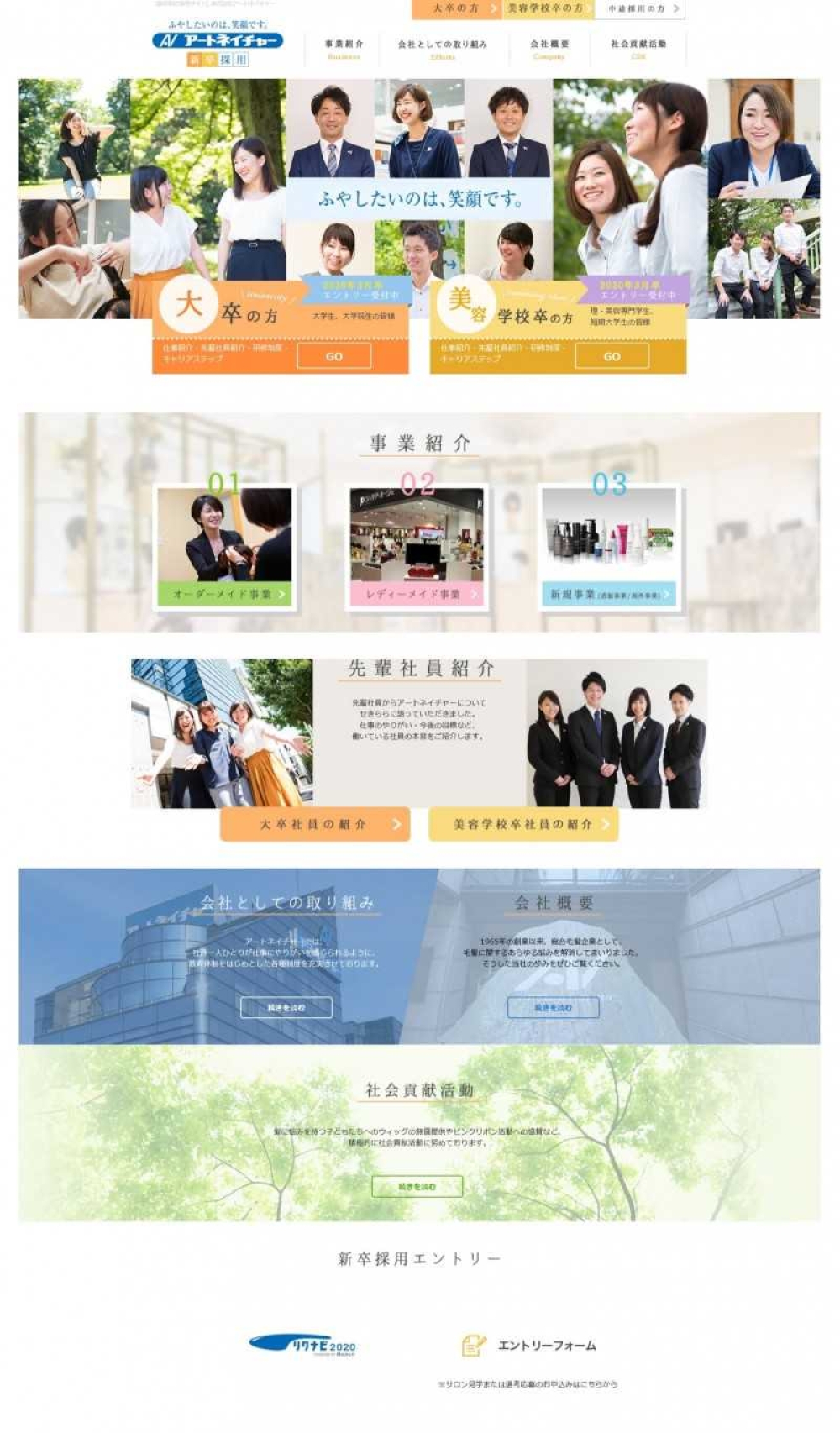
Task: Open the エントリーフォーム
Action: (x=531, y=1345)
